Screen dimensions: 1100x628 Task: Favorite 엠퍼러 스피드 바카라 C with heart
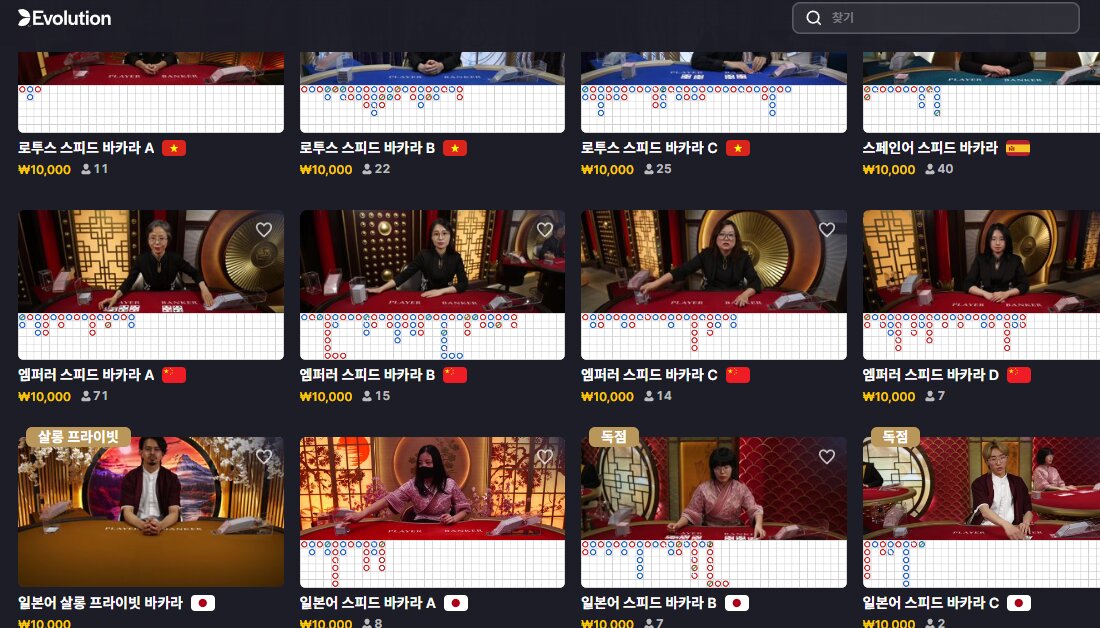point(827,229)
